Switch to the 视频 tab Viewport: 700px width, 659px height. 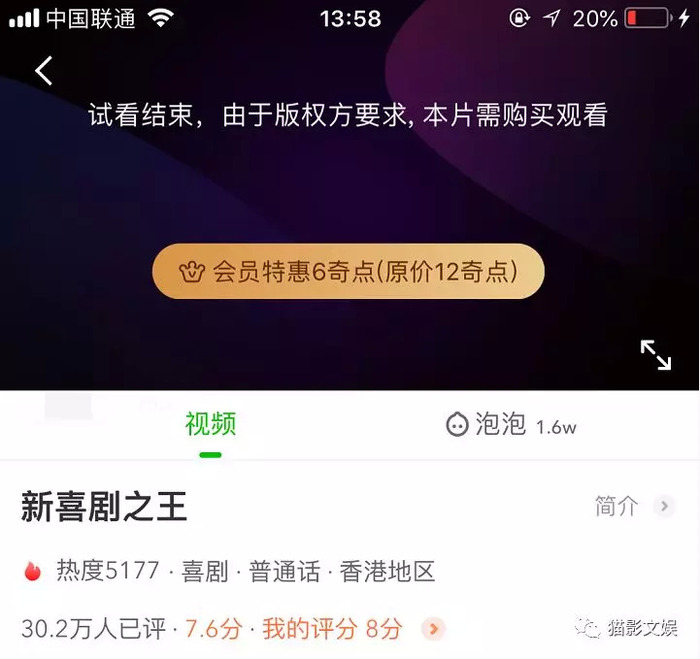click(210, 425)
